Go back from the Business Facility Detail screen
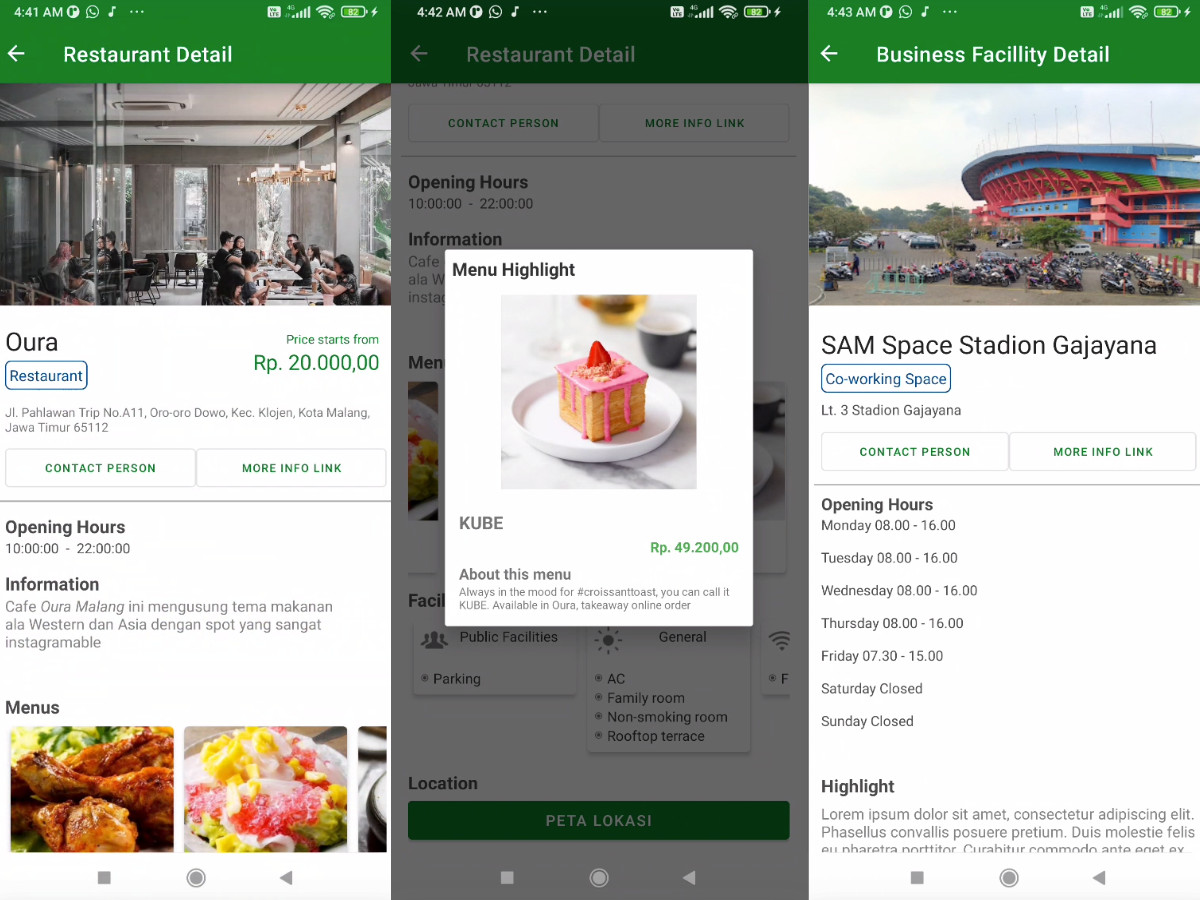This screenshot has height=900, width=1200. (829, 54)
